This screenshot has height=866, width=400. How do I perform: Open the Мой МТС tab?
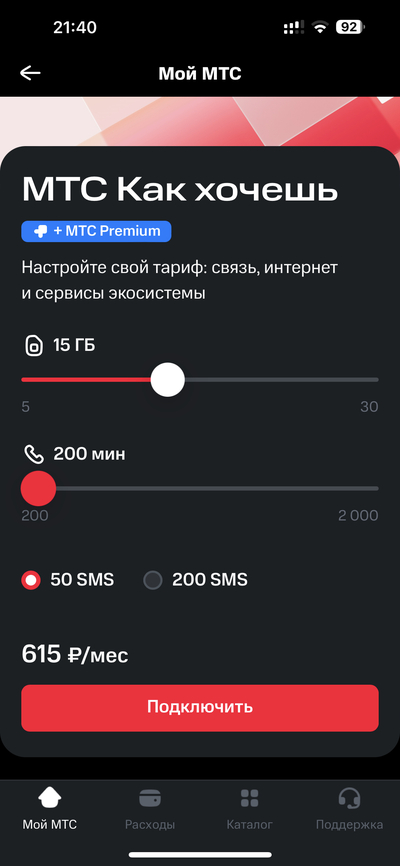click(x=50, y=810)
